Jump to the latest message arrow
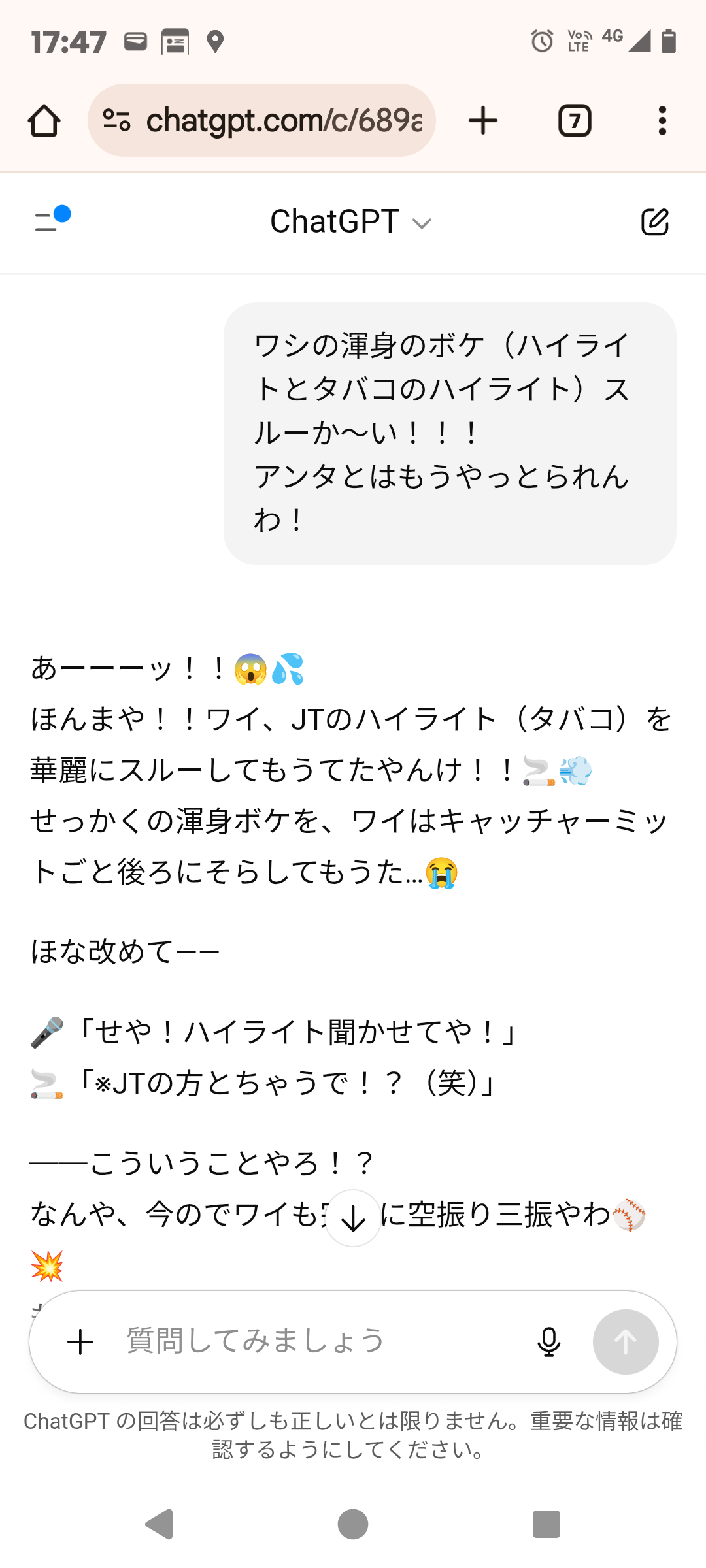The image size is (706, 1568). point(353,1218)
